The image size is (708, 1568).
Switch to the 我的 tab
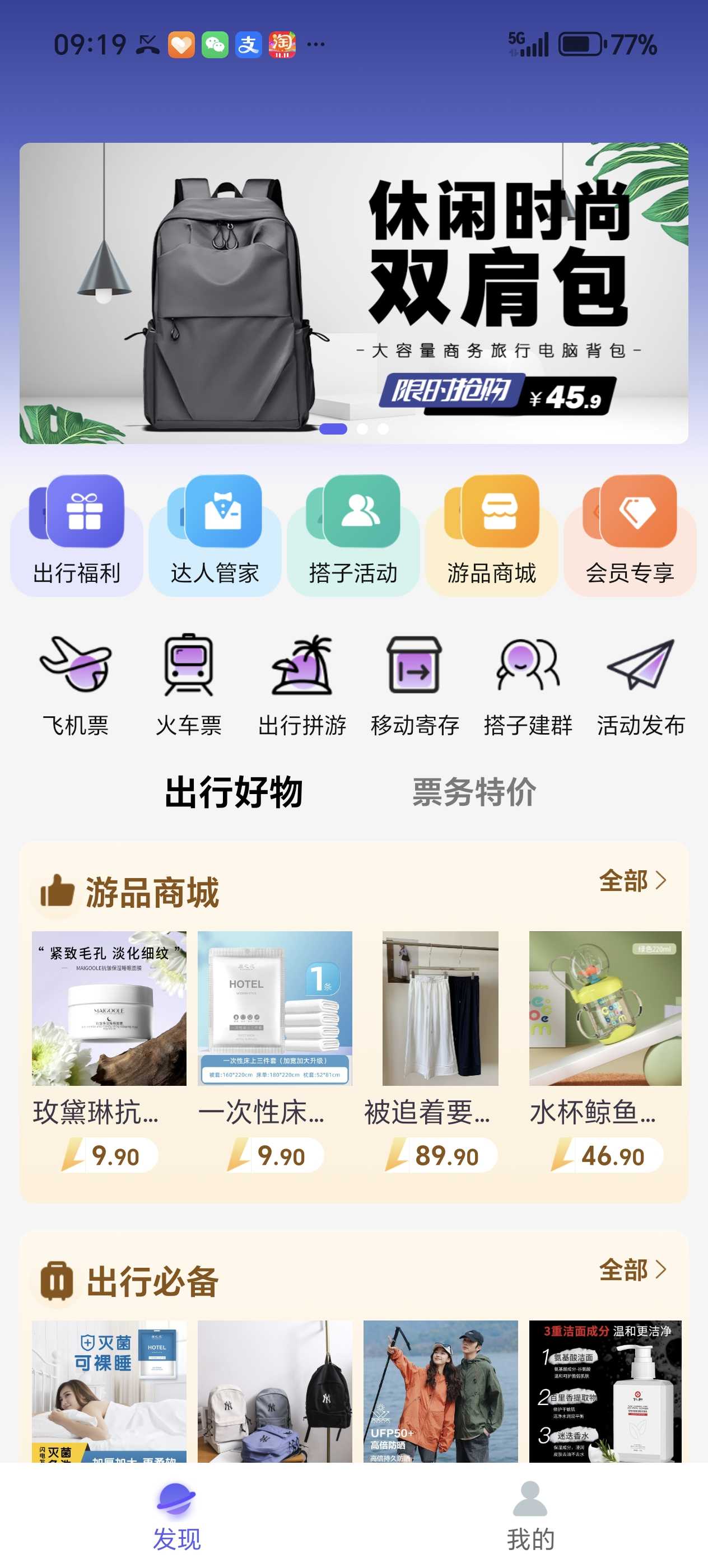pos(530,1516)
